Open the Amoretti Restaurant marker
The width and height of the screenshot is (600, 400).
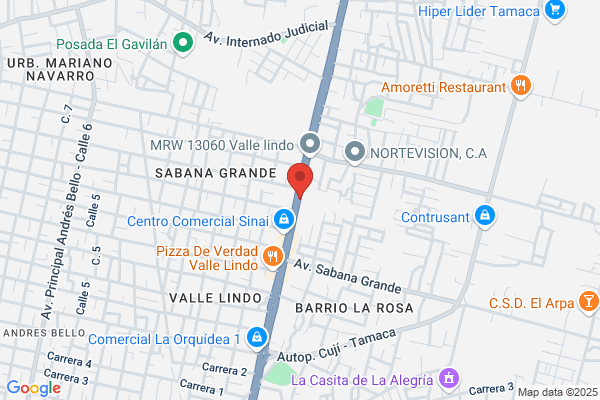click(520, 86)
